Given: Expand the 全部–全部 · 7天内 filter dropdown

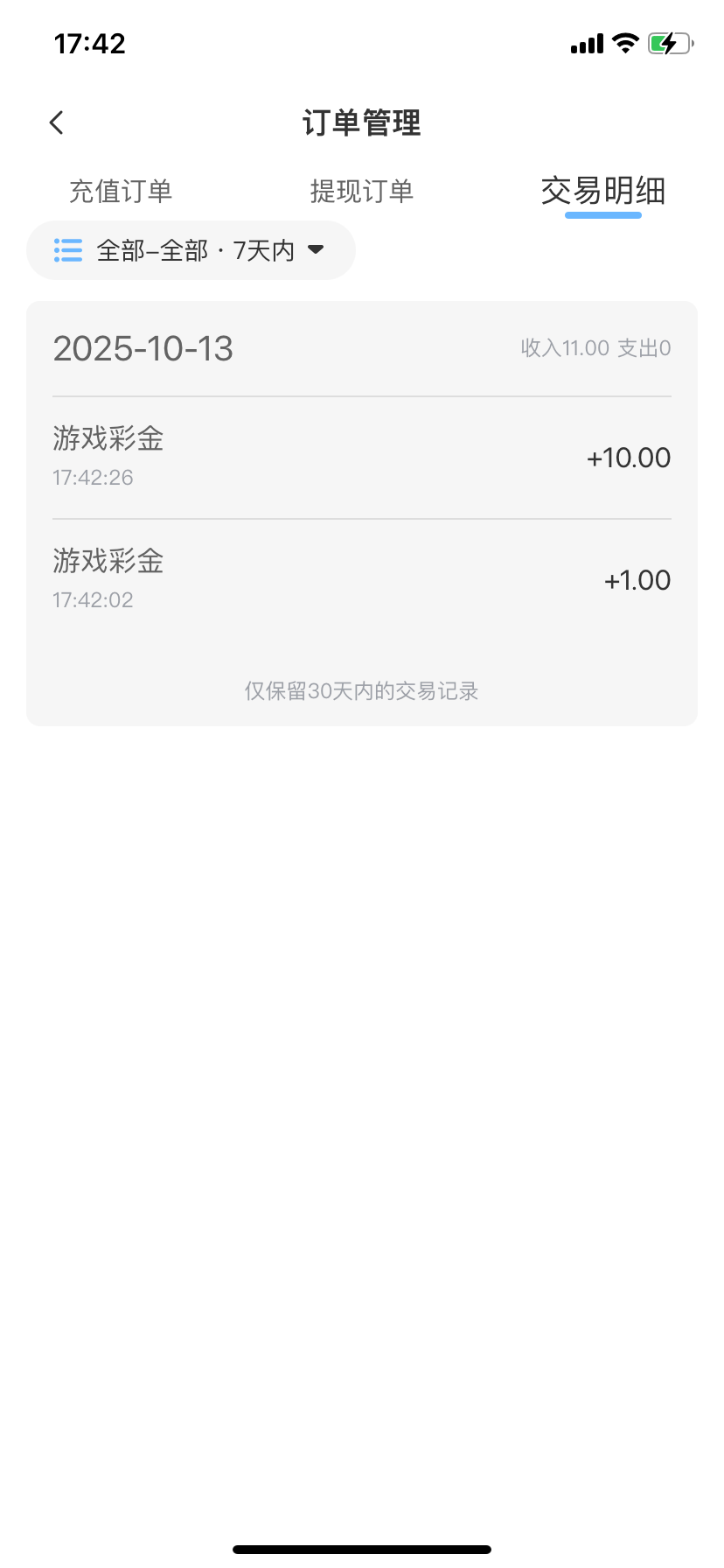Looking at the screenshot, I should coord(191,251).
